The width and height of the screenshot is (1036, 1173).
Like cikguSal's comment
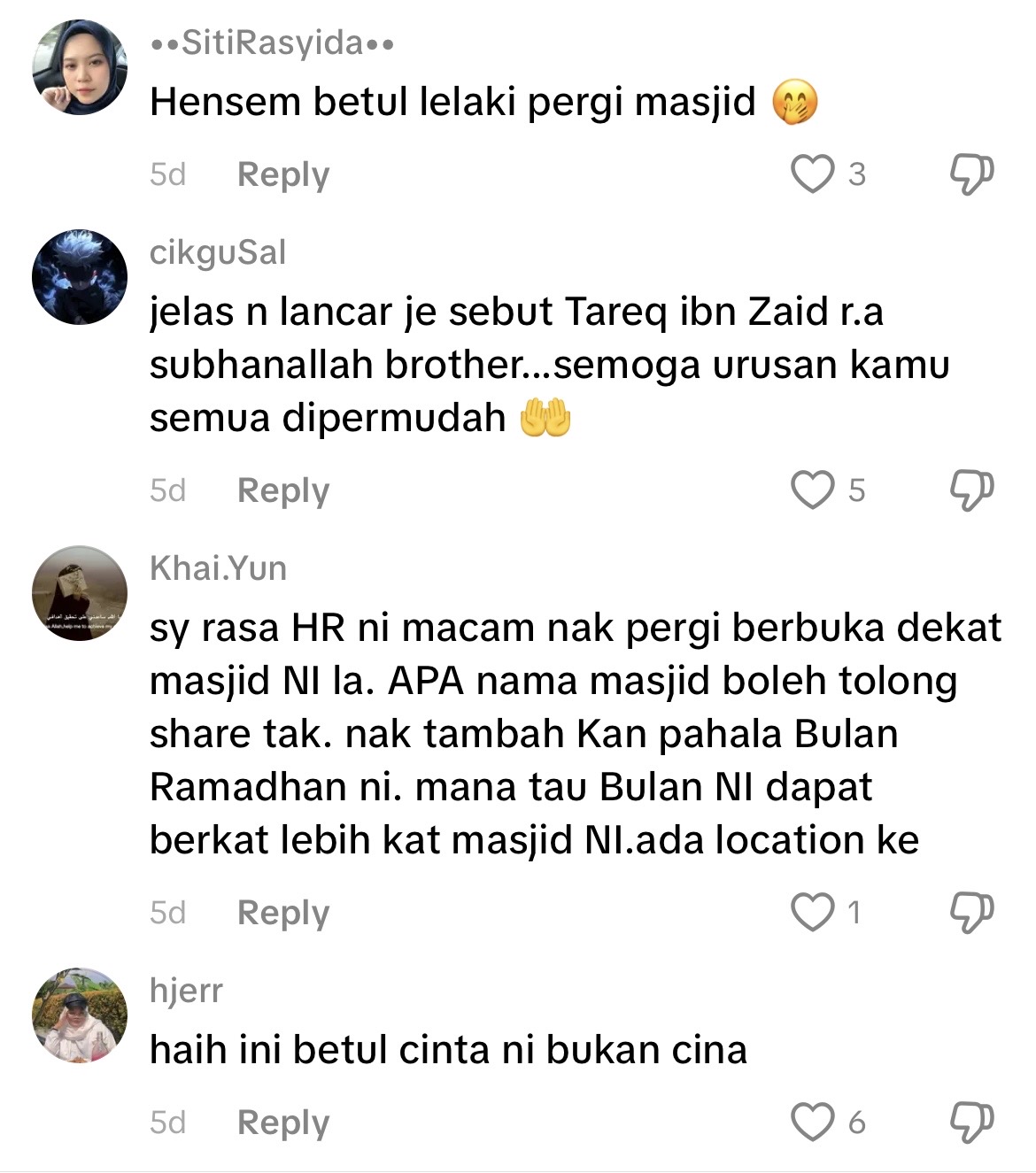coord(812,490)
